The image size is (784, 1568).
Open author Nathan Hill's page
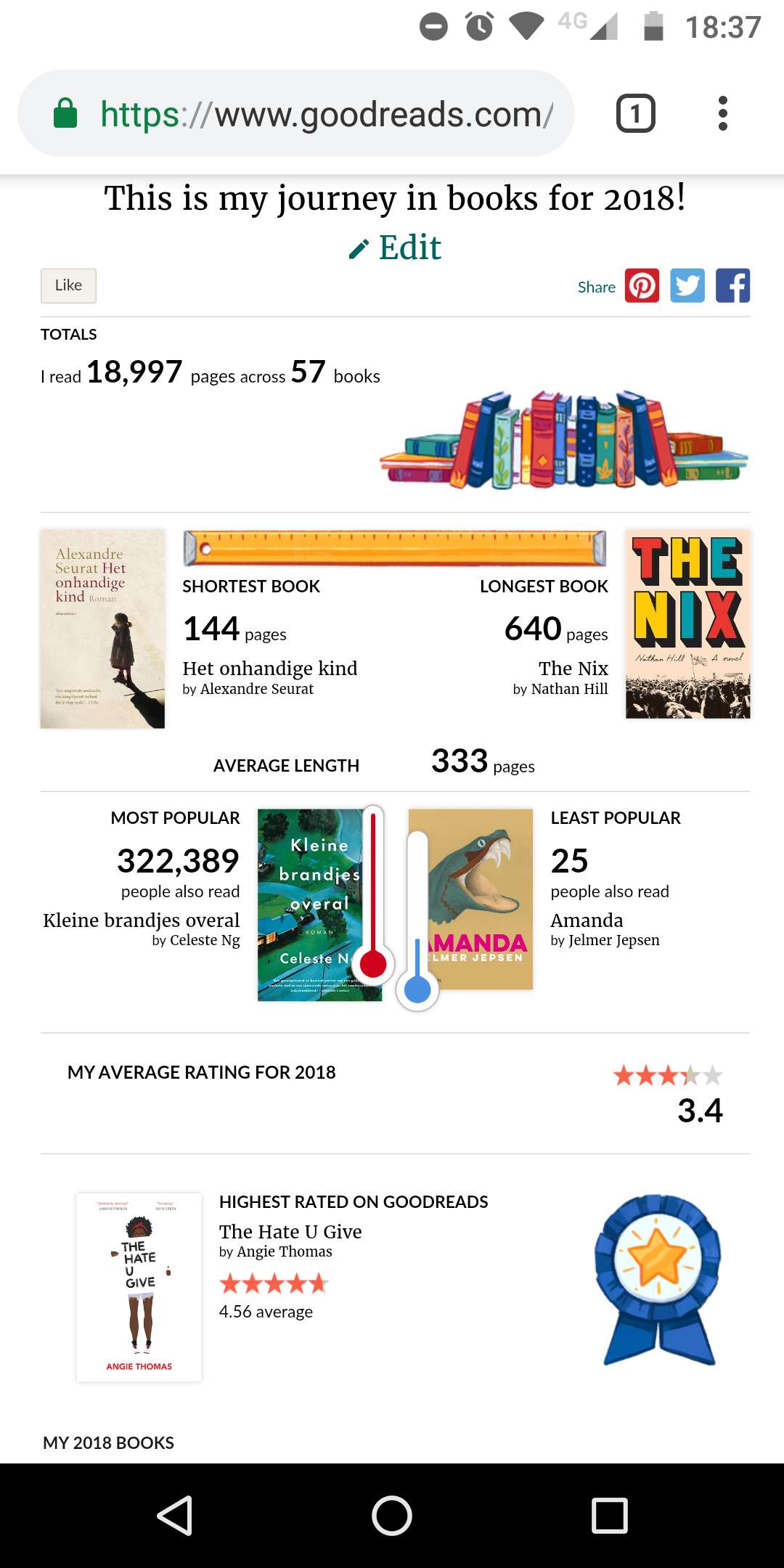[x=569, y=689]
